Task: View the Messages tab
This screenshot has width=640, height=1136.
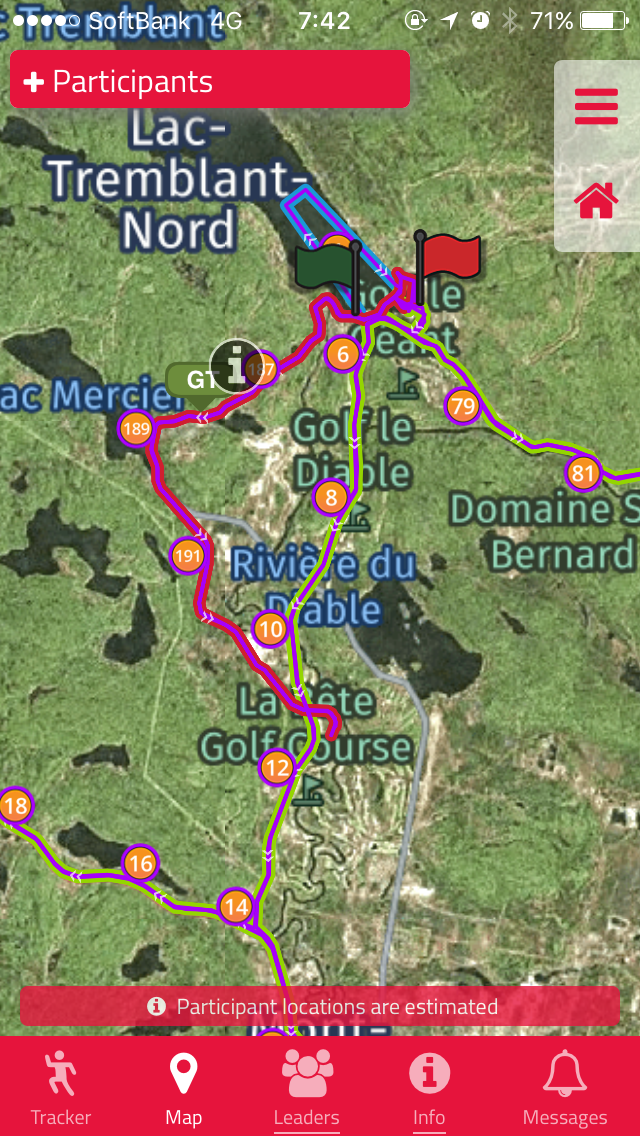Action: point(564,1088)
